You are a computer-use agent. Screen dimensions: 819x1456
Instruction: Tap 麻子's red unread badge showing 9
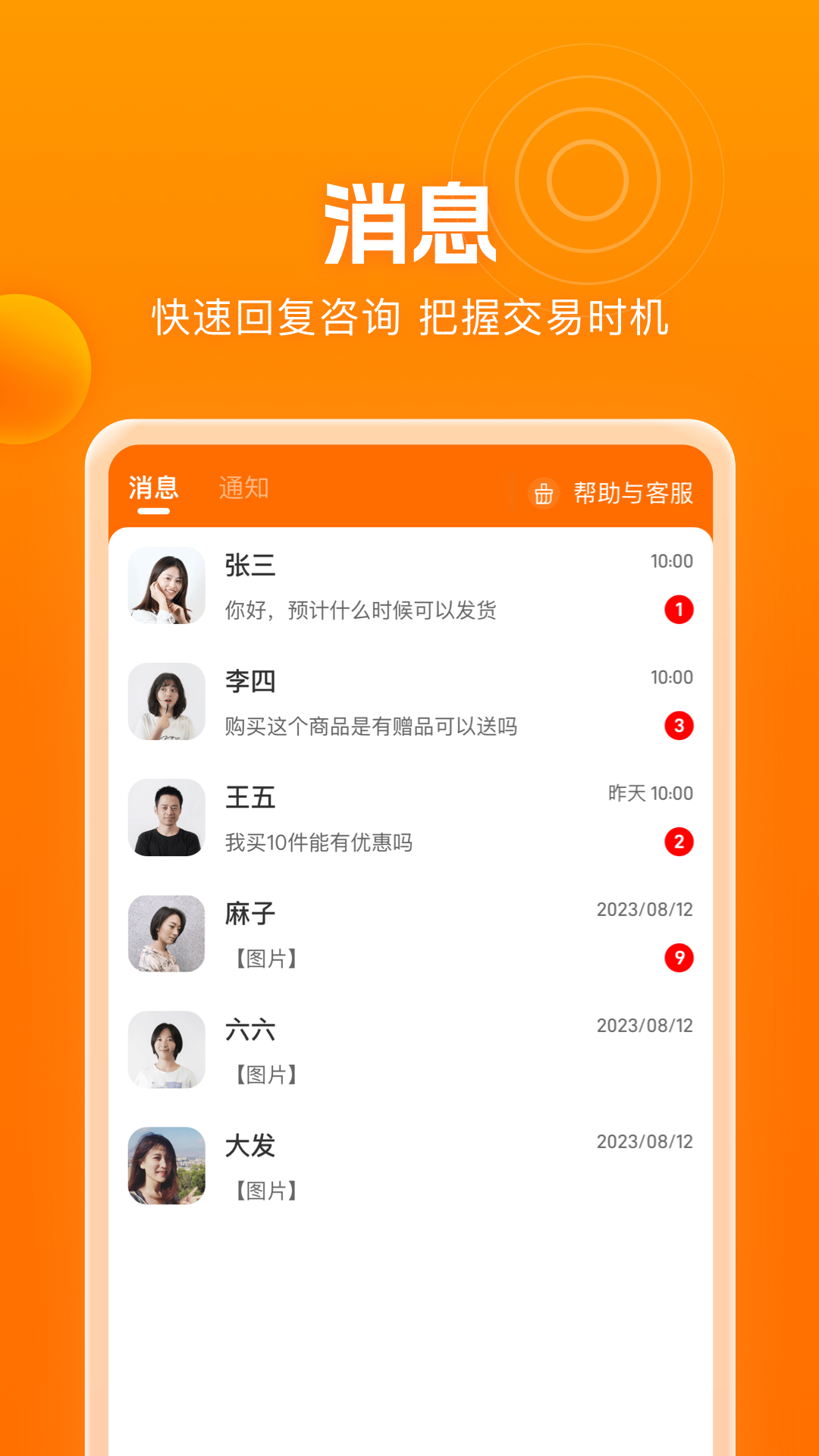point(680,957)
